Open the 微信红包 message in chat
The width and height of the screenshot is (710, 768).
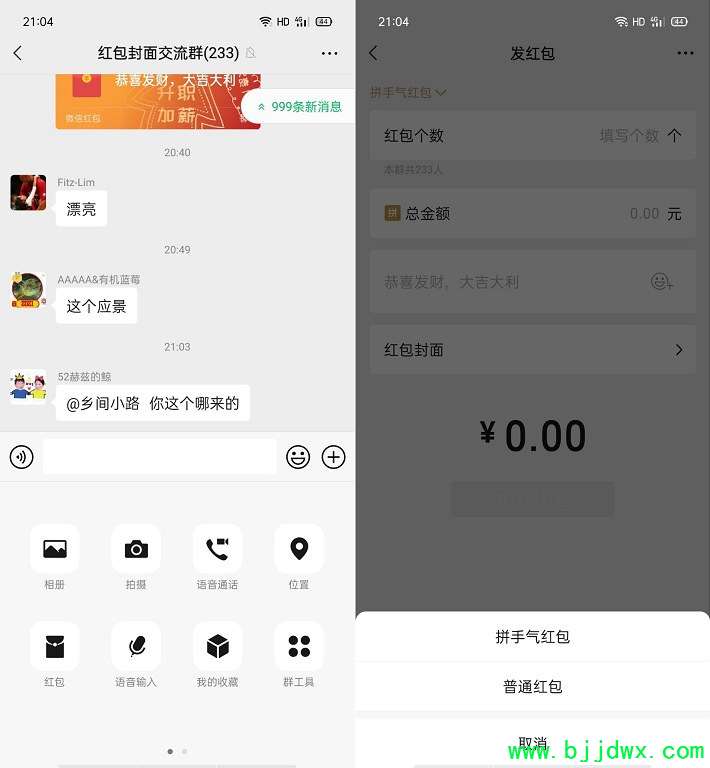click(x=150, y=102)
